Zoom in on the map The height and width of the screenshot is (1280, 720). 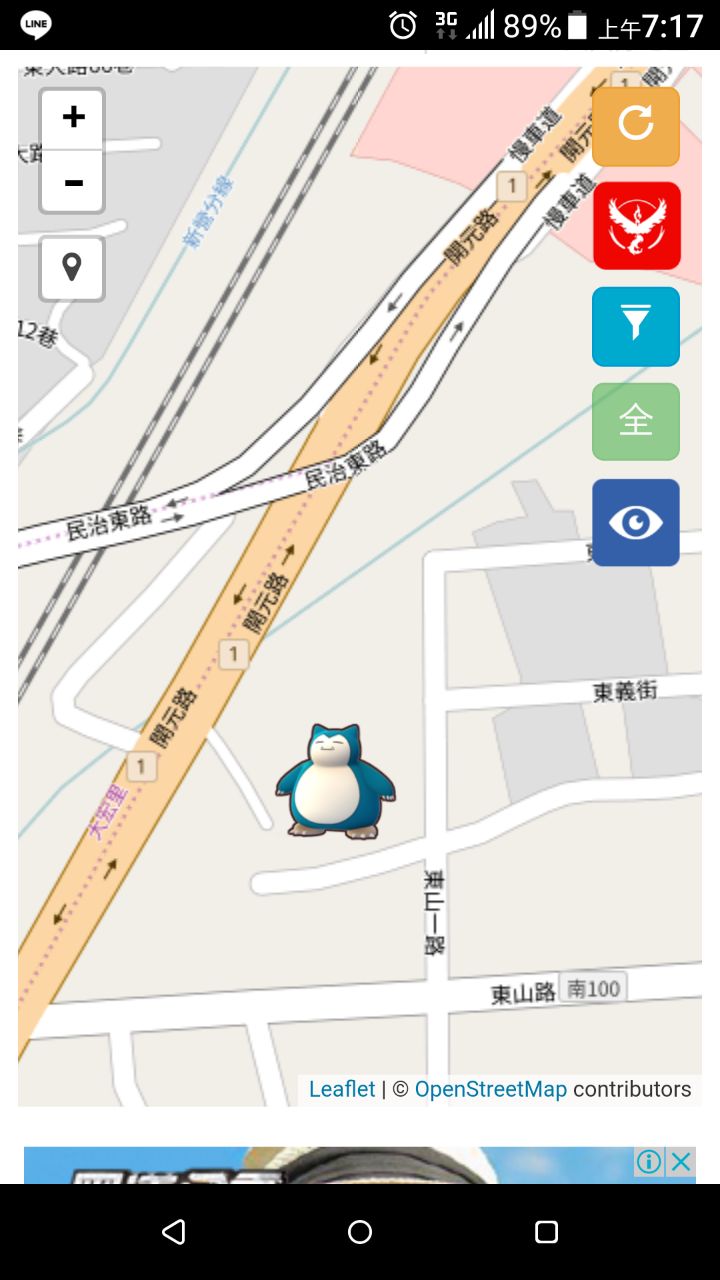[72, 119]
